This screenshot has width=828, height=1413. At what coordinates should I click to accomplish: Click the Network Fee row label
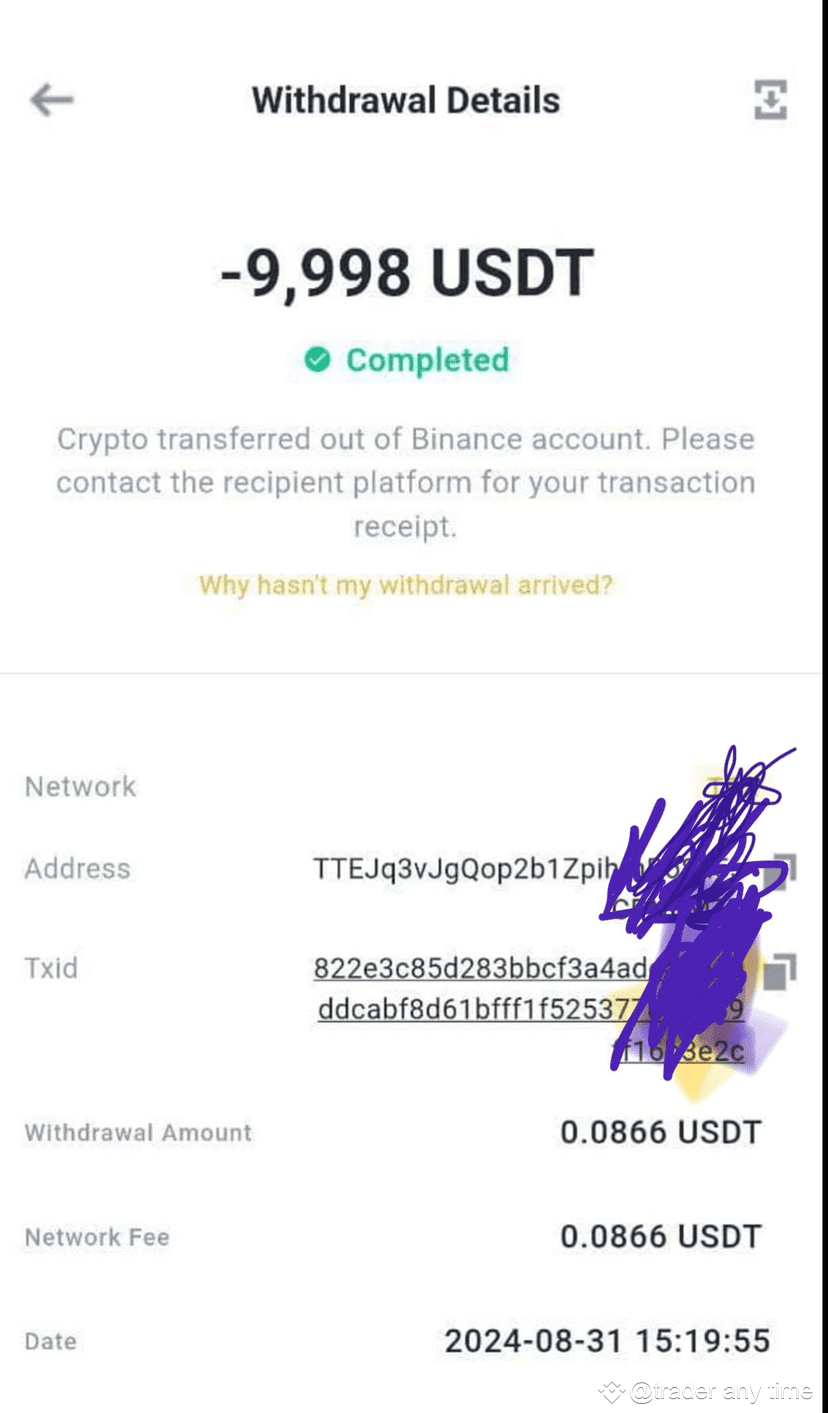pos(96,1236)
